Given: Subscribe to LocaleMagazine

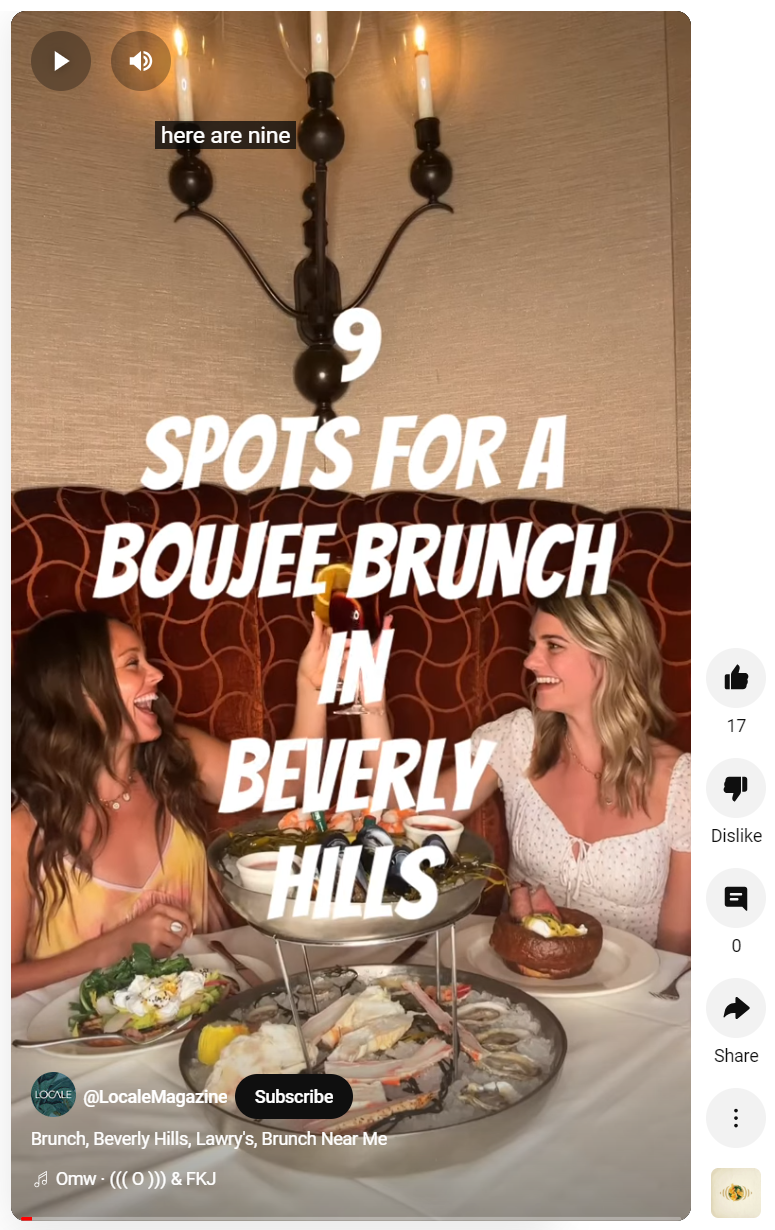Looking at the screenshot, I should [294, 1096].
